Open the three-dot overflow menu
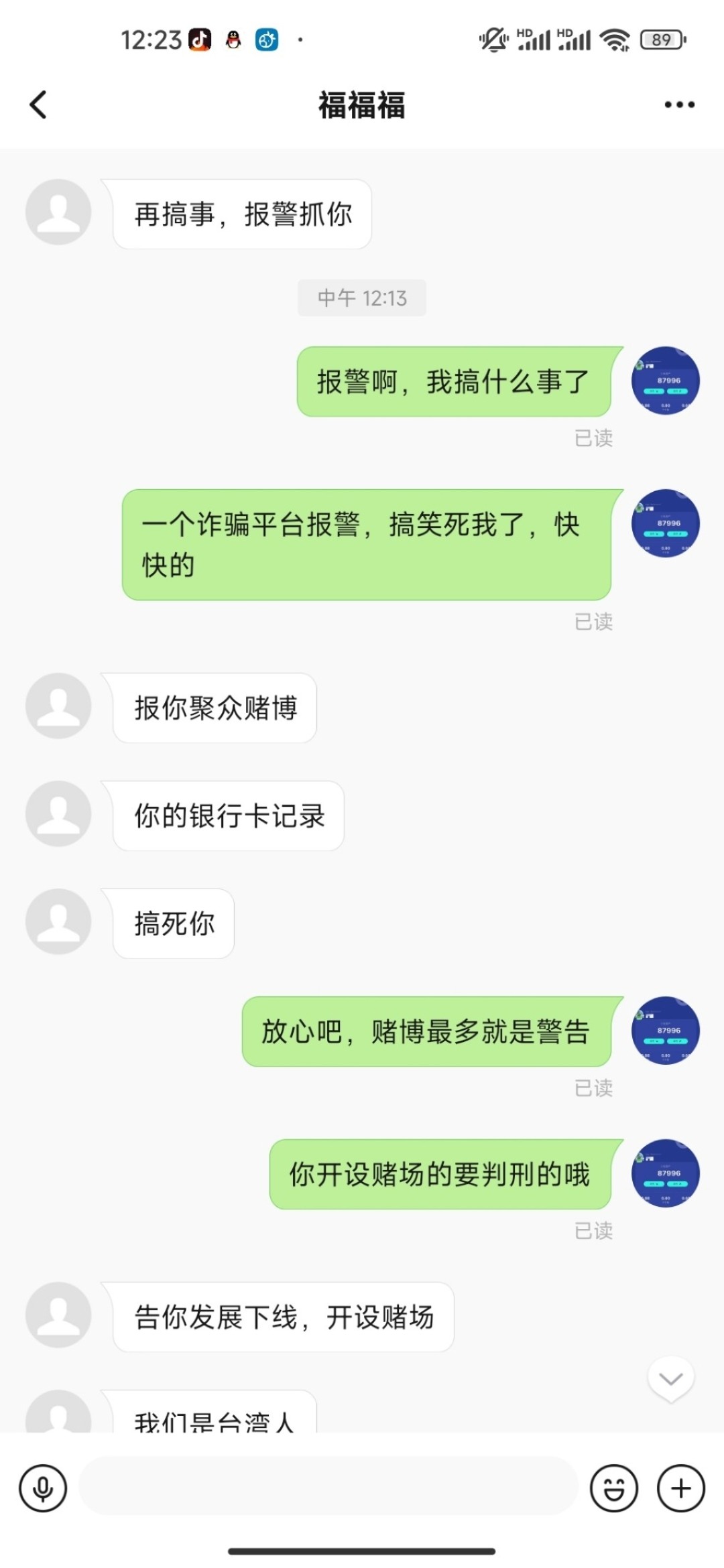The image size is (724, 1568). [679, 105]
